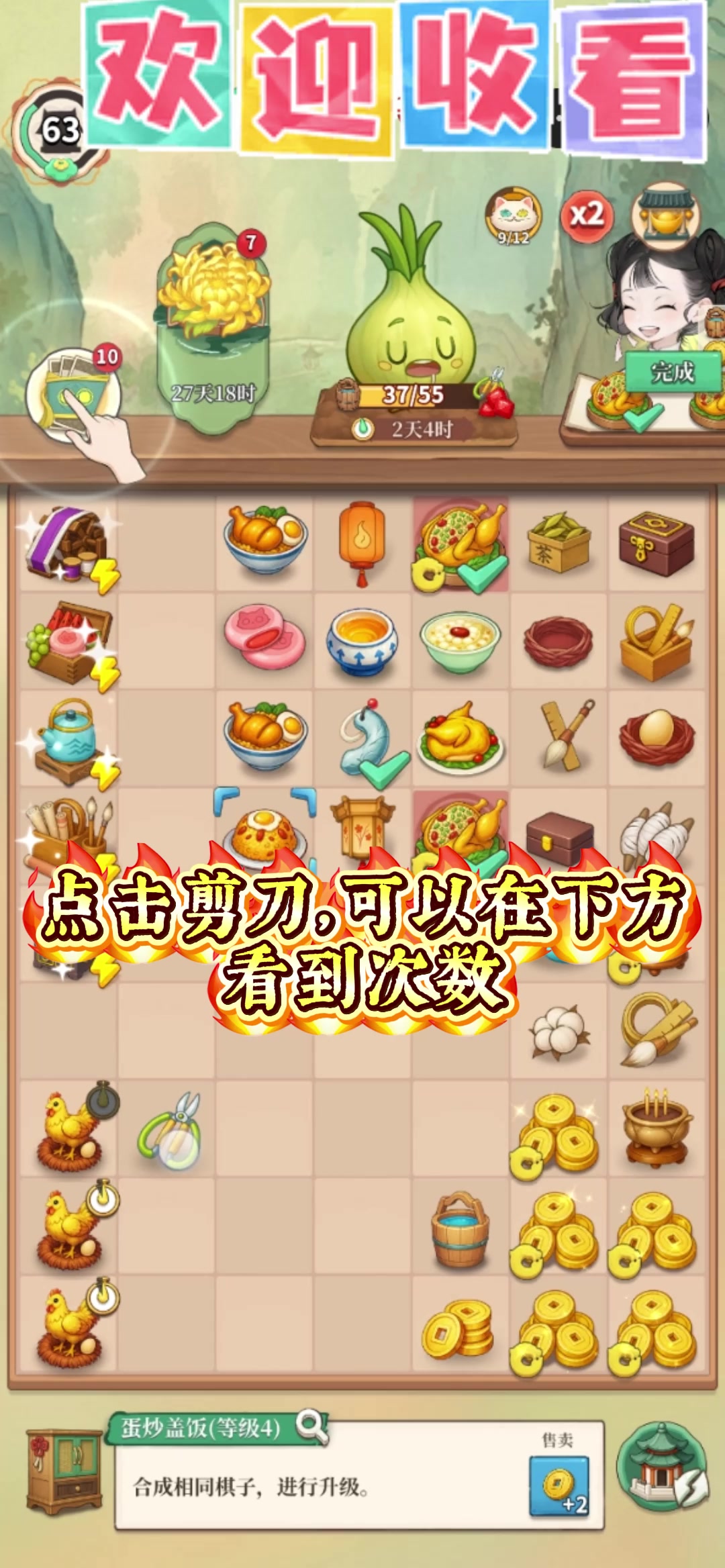Open the gold ingot shop icon
The width and height of the screenshot is (725, 1568).
[666, 215]
